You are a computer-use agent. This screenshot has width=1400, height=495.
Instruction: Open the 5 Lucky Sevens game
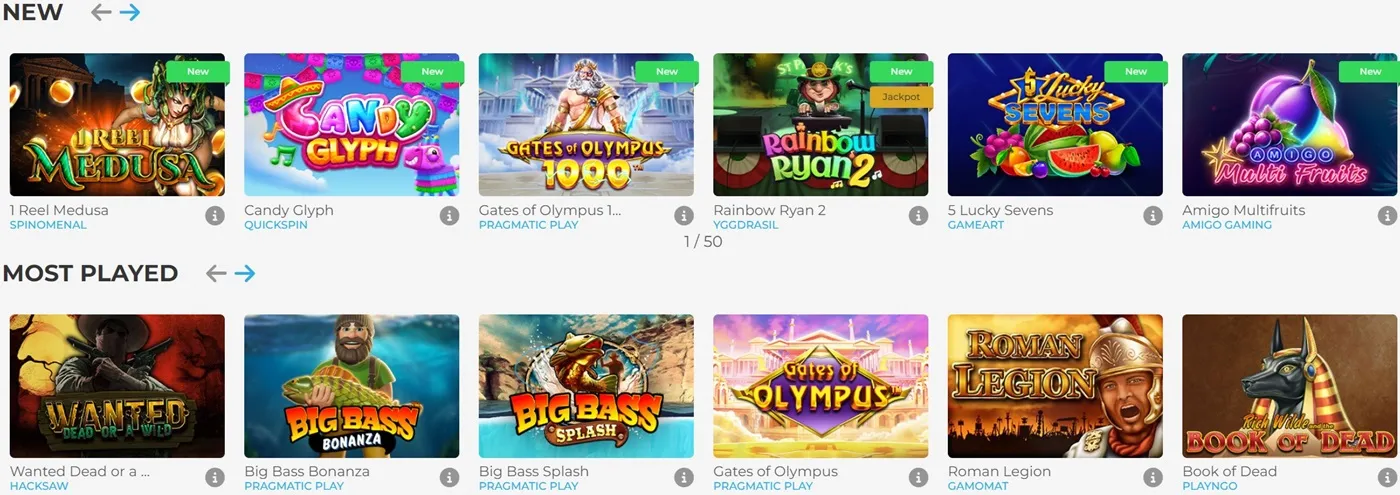[1055, 125]
